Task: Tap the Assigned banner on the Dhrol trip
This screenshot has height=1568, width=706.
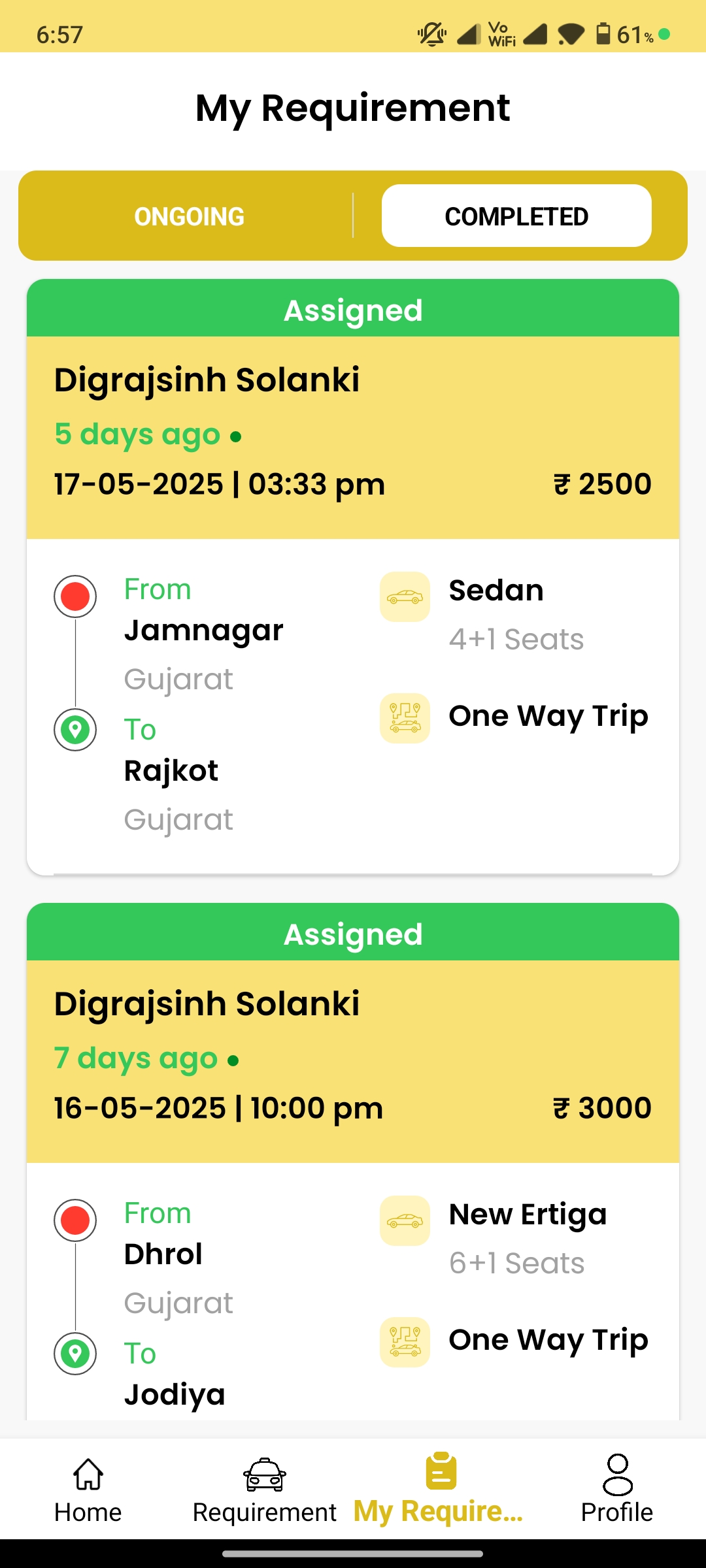Action: tap(353, 933)
